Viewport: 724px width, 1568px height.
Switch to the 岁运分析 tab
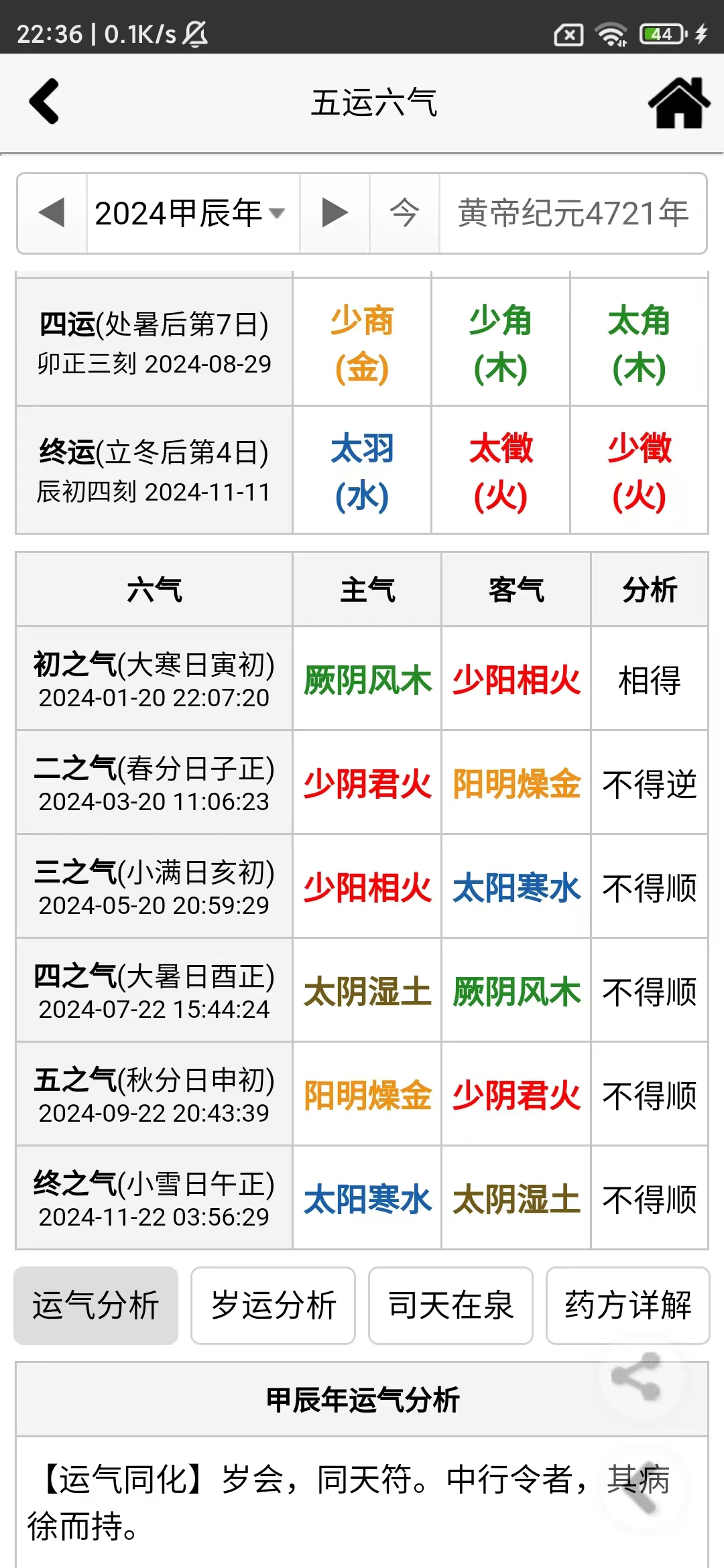point(273,1305)
